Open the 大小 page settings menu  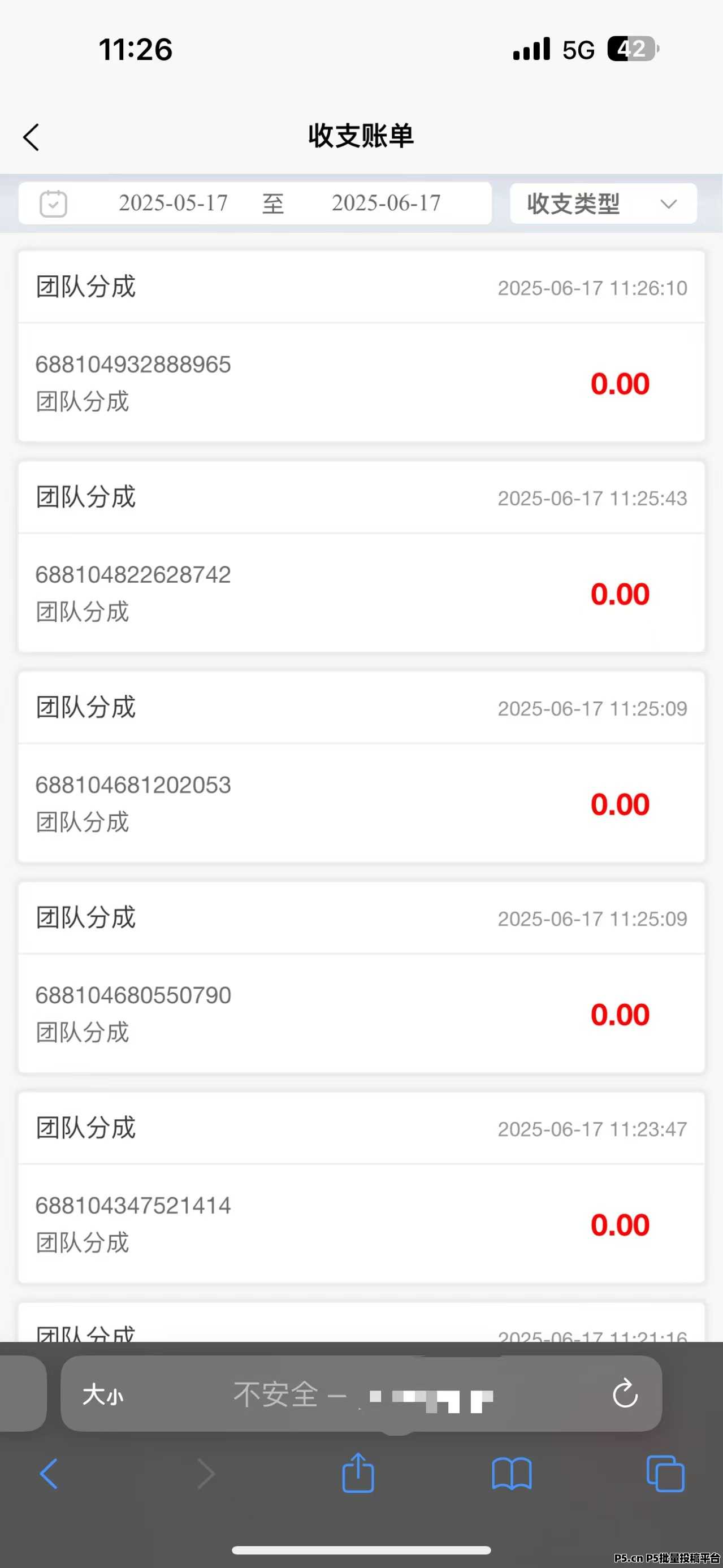(103, 1394)
